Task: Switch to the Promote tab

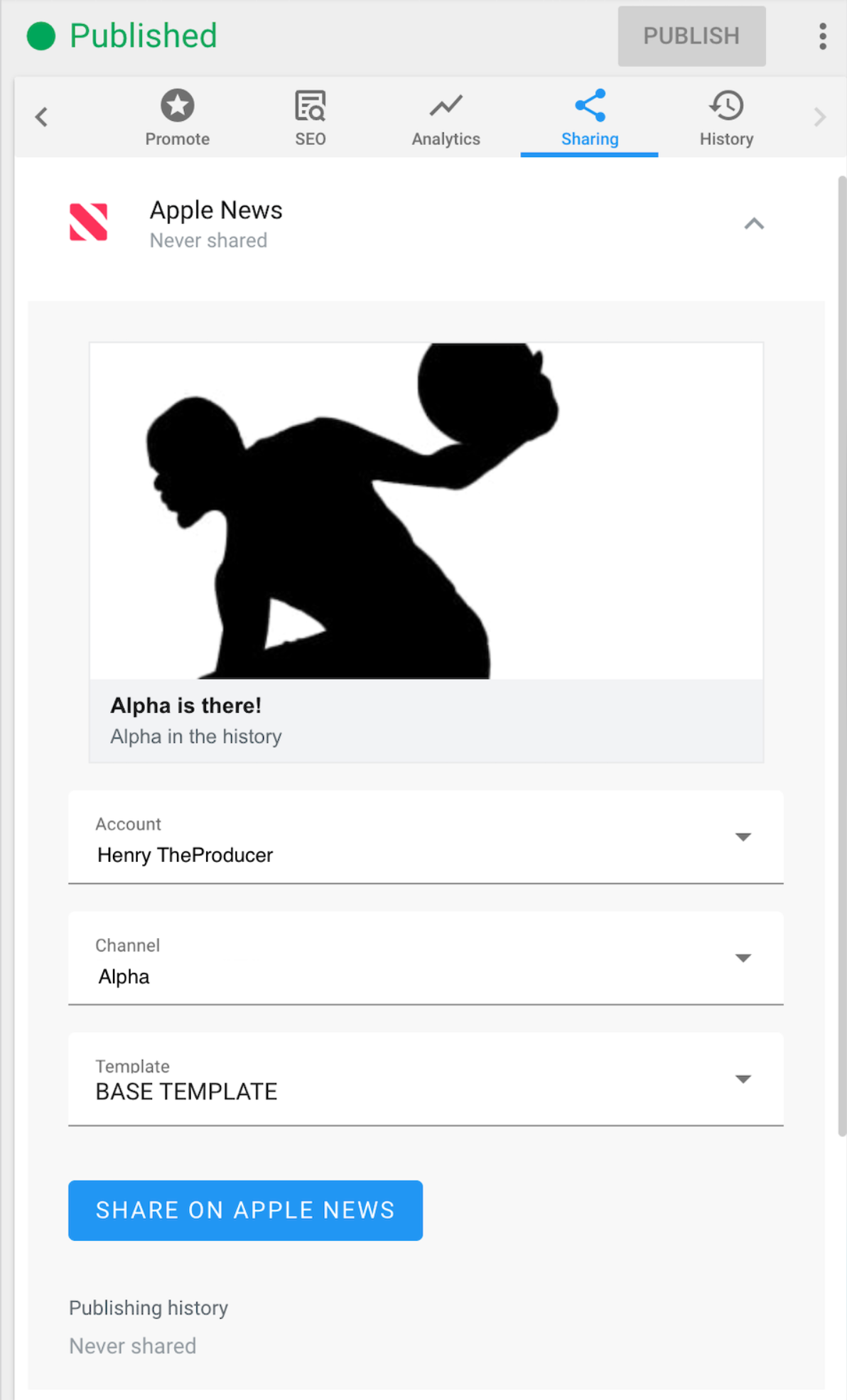Action: tap(177, 118)
